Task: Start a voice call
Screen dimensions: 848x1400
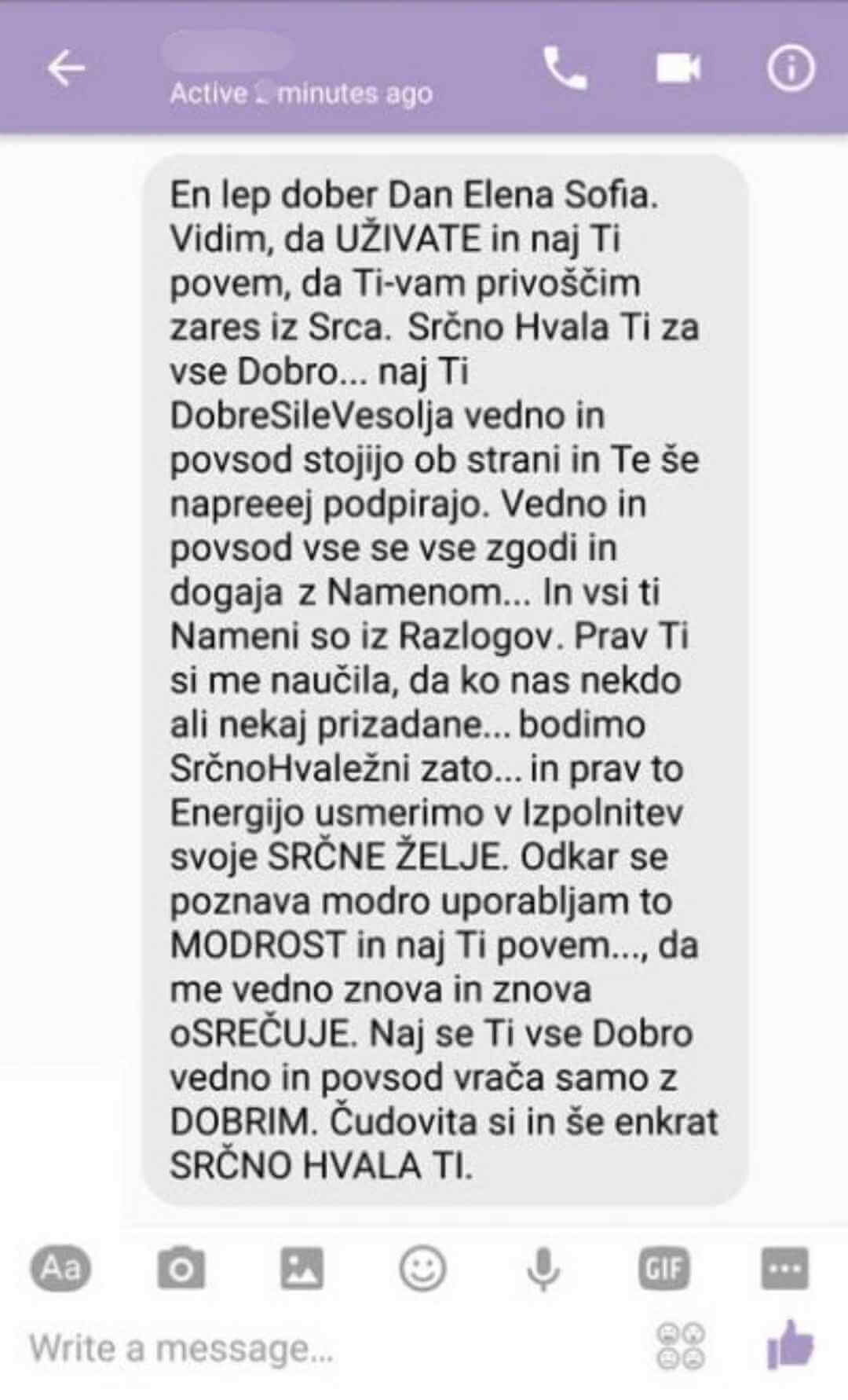Action: 565,69
